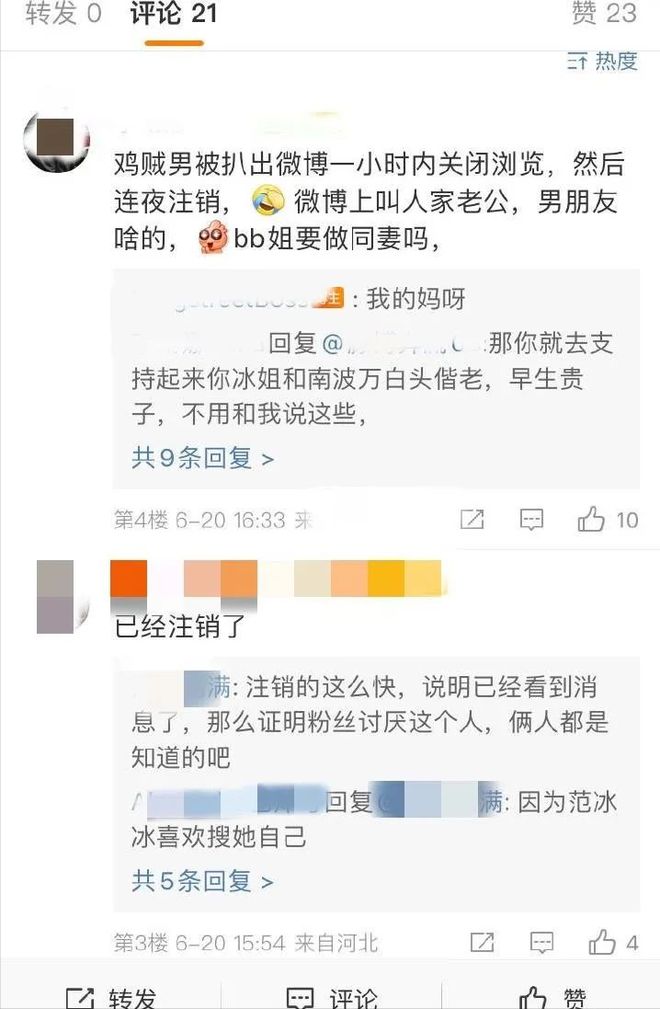This screenshot has width=660, height=1009.
Task: Reply to the 第4楼 comment
Action: (532, 520)
